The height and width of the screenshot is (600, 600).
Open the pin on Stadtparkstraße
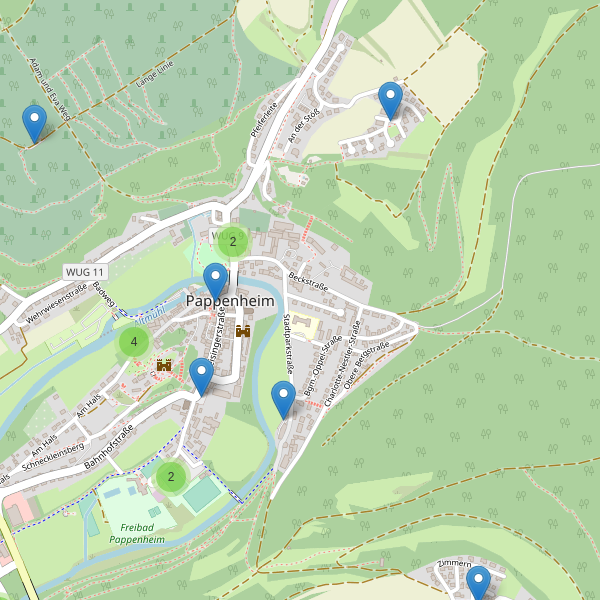click(x=284, y=399)
